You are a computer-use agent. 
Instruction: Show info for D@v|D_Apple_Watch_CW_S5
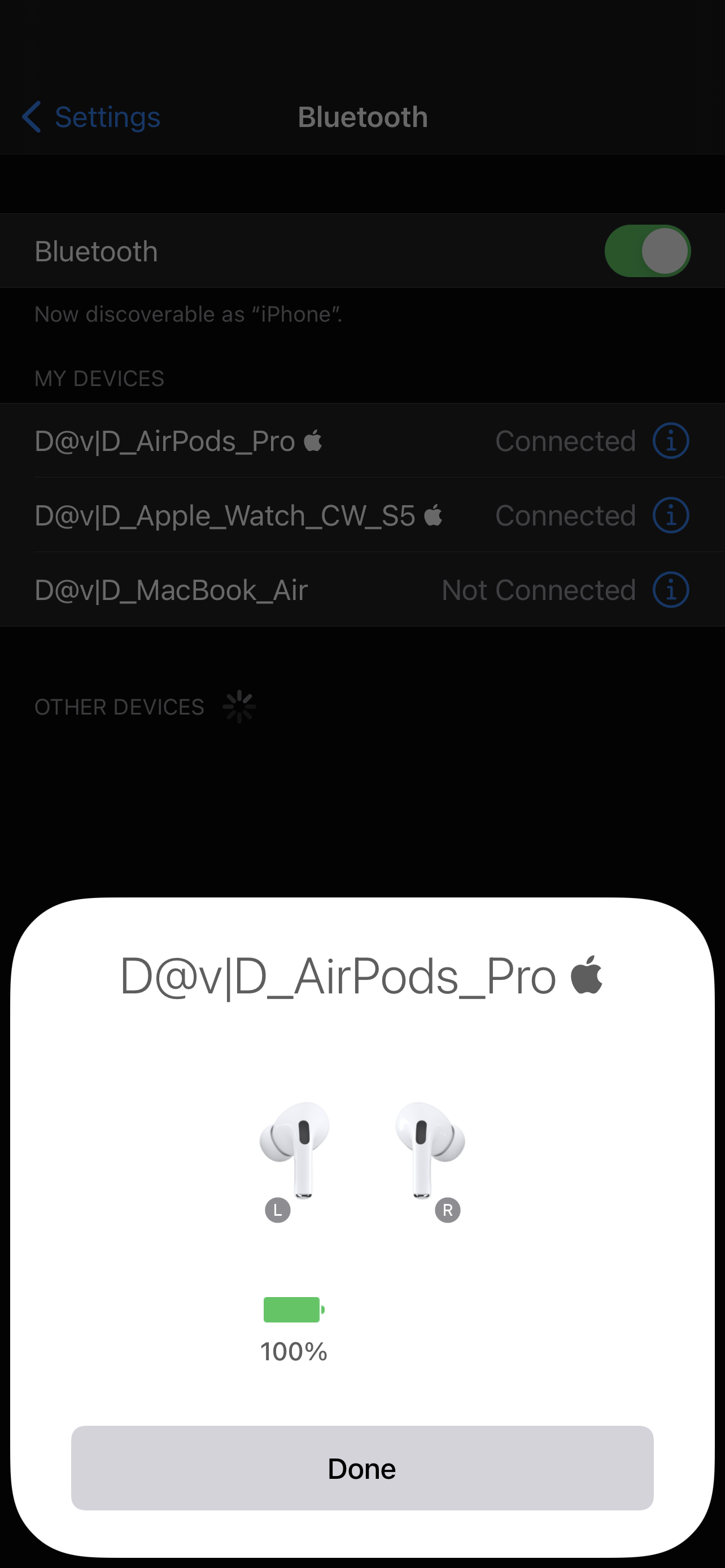(670, 515)
